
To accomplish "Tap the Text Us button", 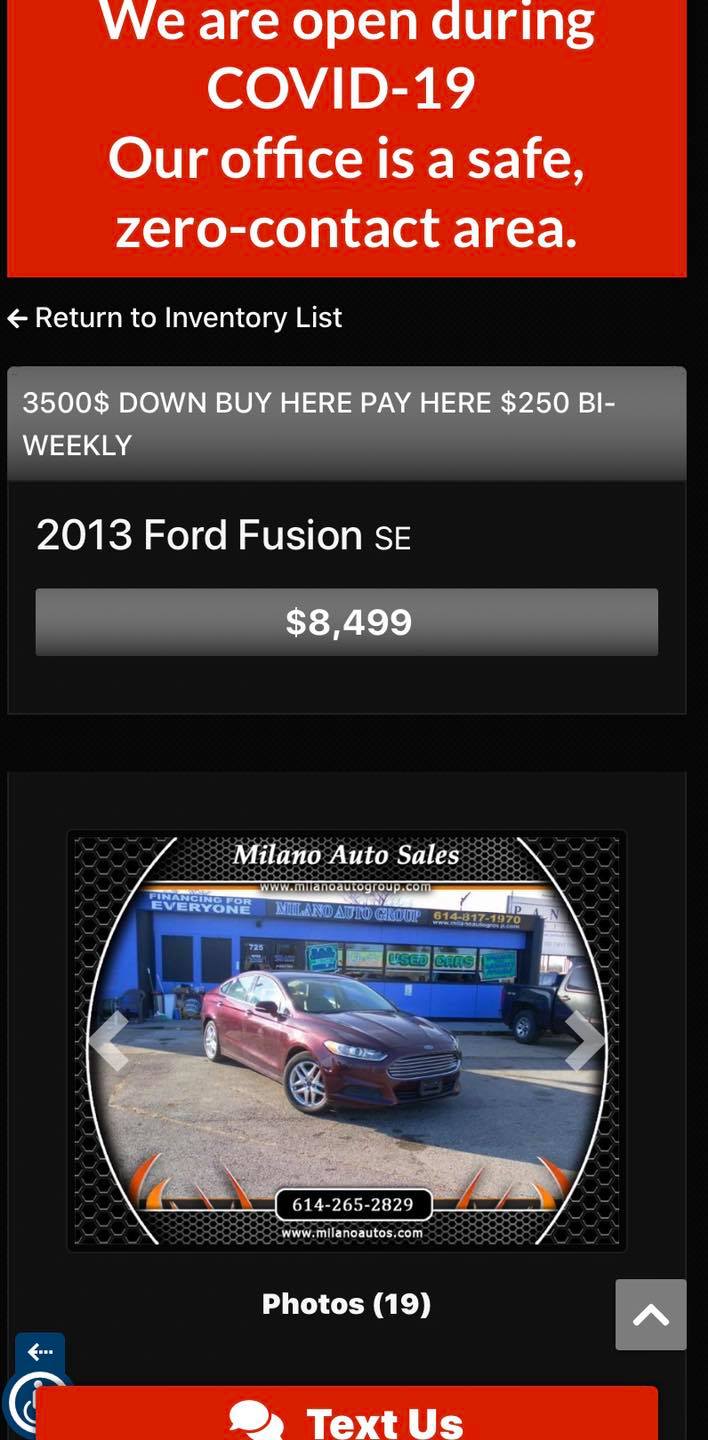I will coord(346,1418).
